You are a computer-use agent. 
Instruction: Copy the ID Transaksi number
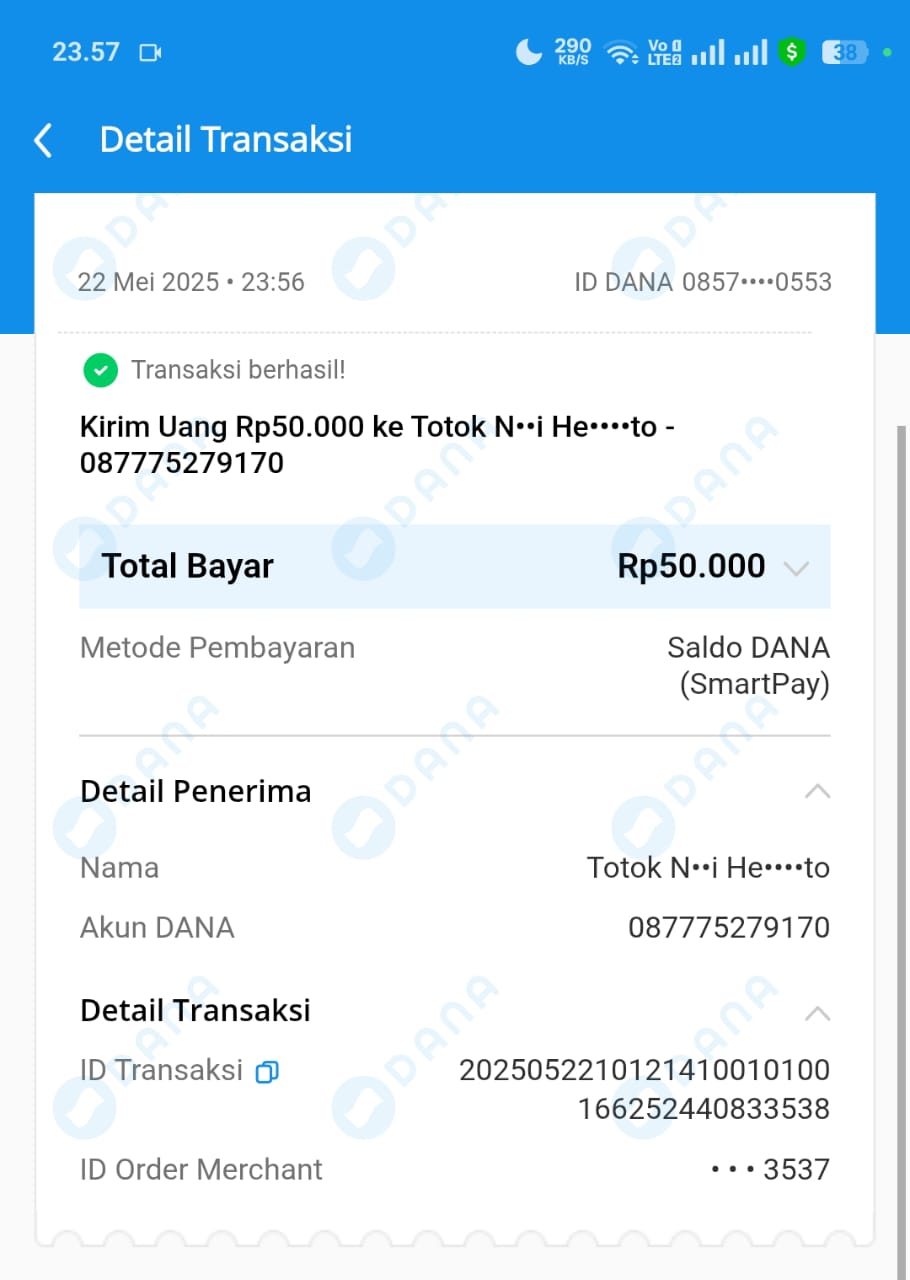[267, 1072]
